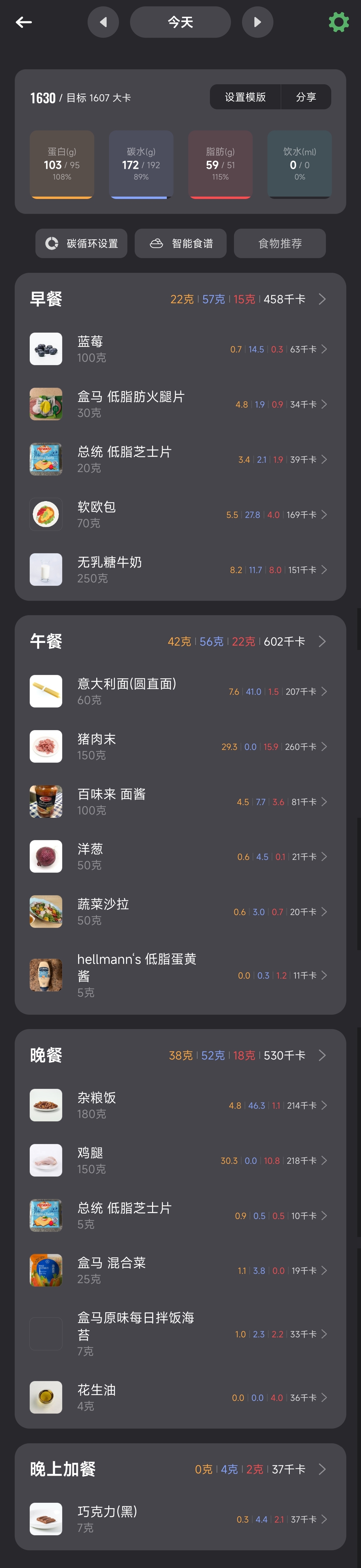Image resolution: width=361 pixels, height=1568 pixels.
Task: Open 智能食谱
Action: coord(180,243)
